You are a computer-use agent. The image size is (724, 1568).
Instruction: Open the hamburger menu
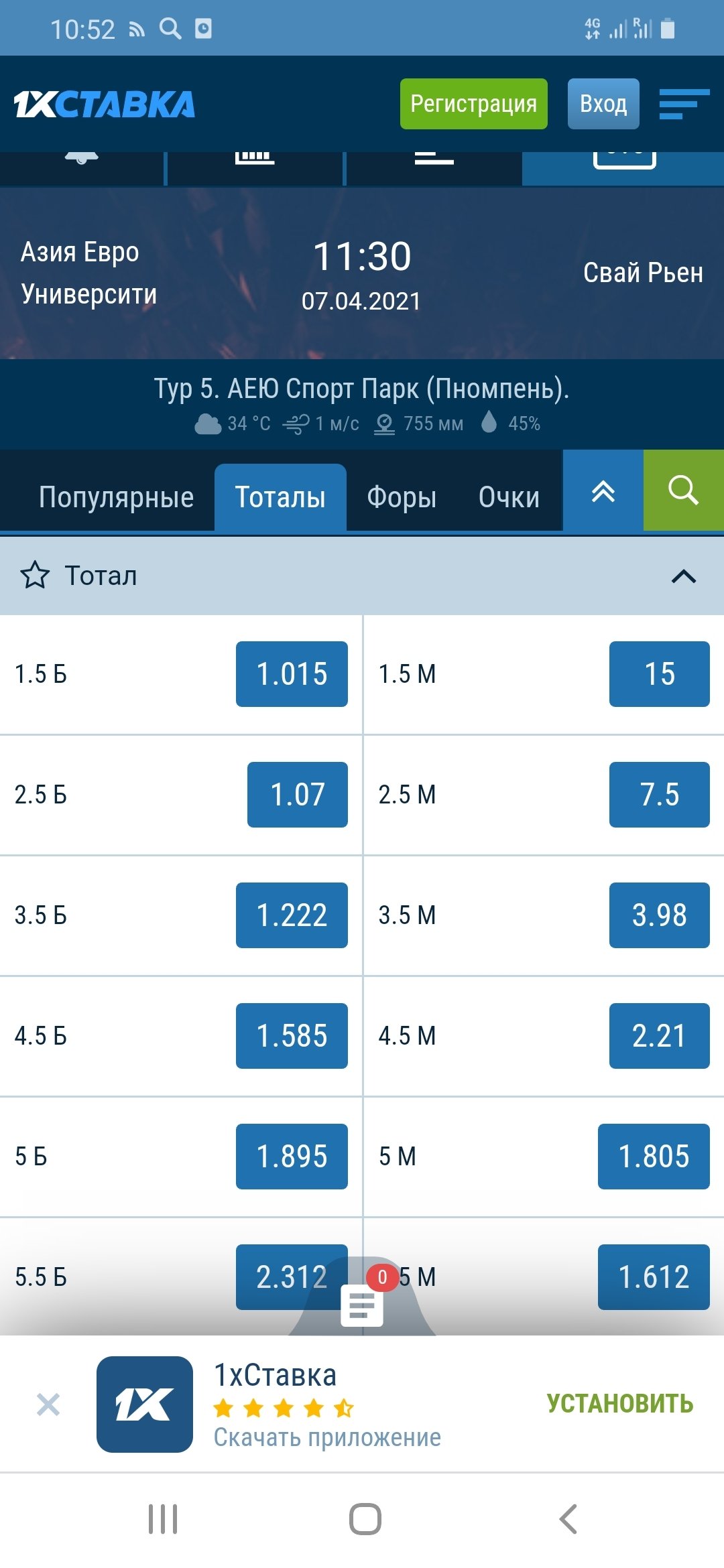(x=683, y=104)
